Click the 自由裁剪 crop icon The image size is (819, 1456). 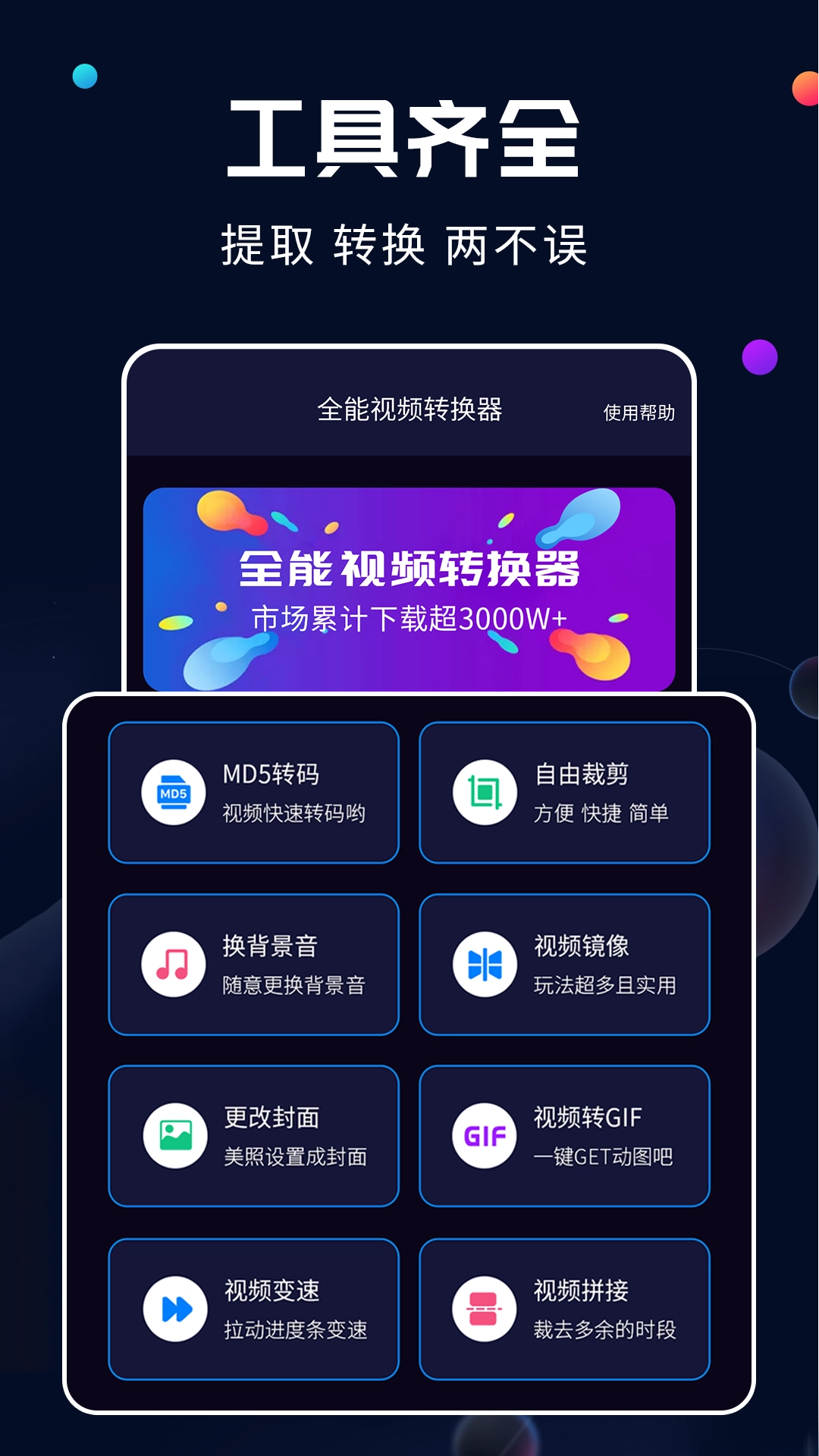coord(485,792)
